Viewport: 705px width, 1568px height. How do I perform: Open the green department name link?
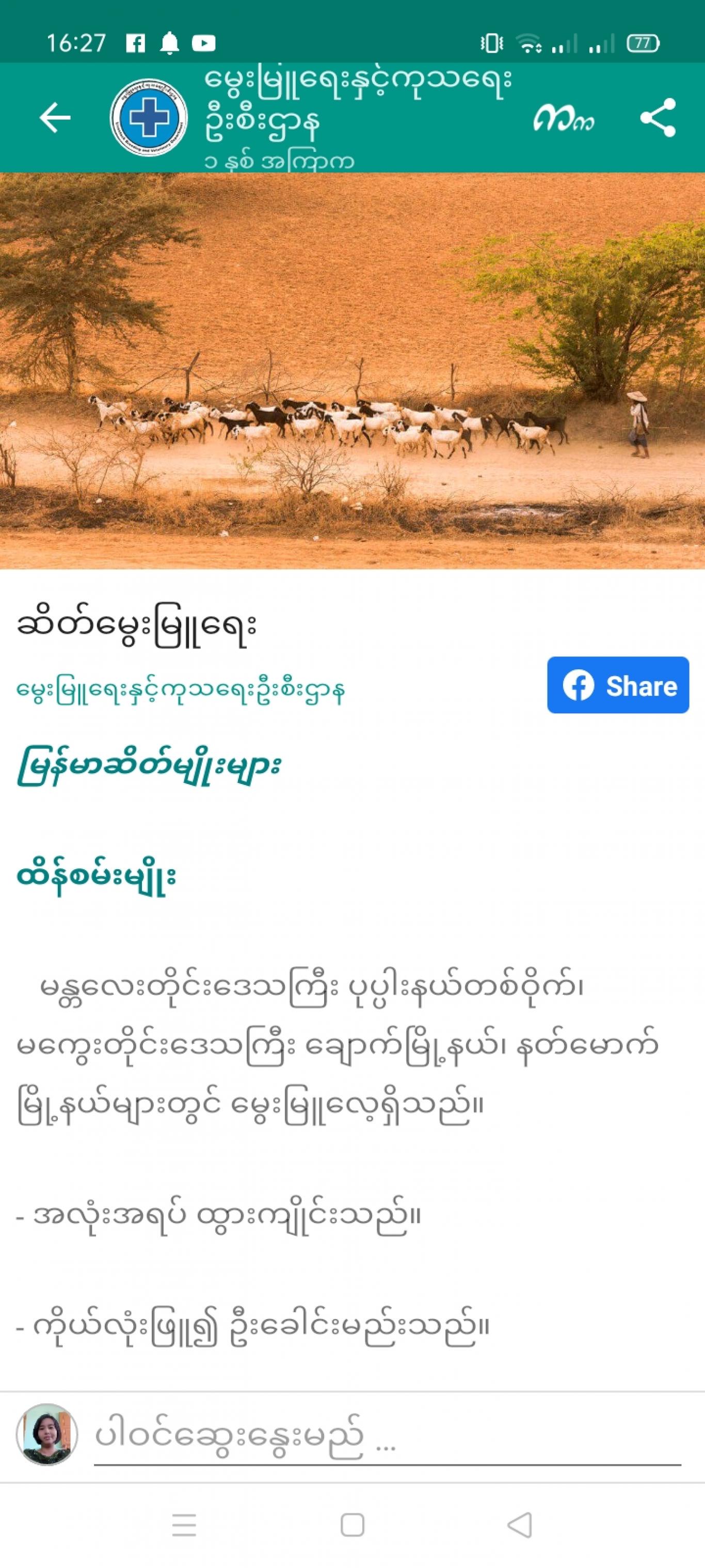181,690
